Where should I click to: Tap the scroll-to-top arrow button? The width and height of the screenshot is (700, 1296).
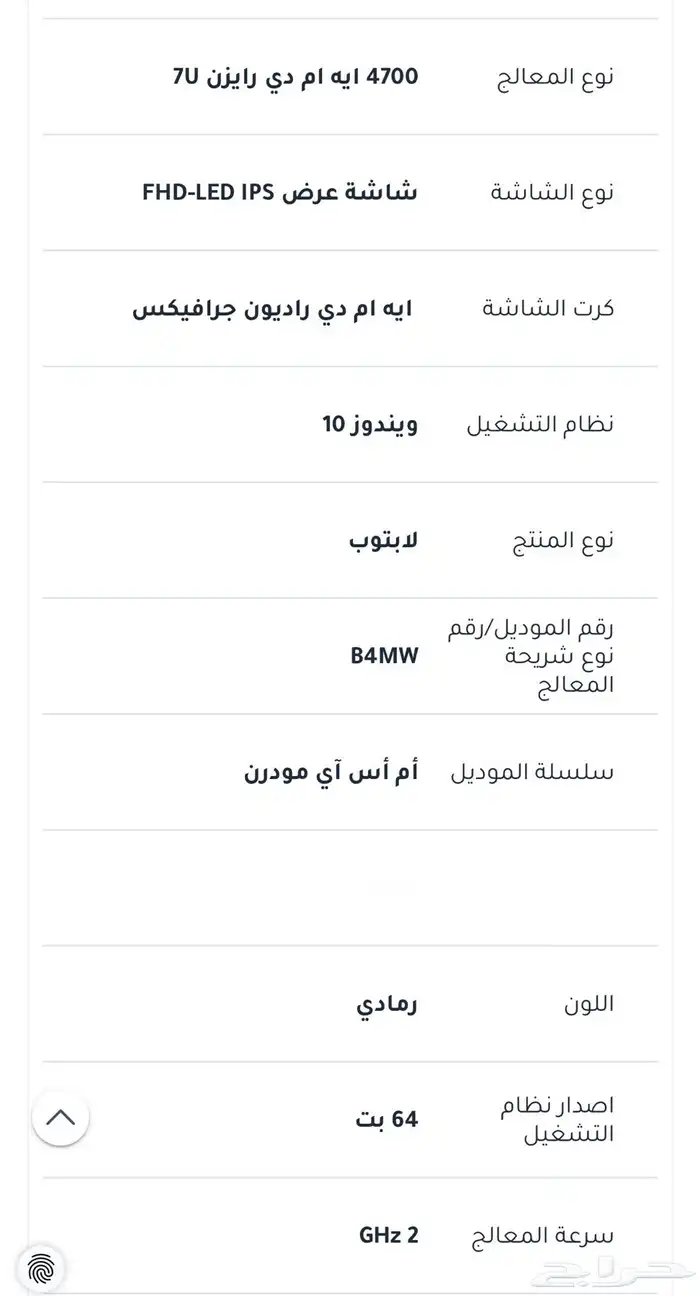click(61, 1117)
